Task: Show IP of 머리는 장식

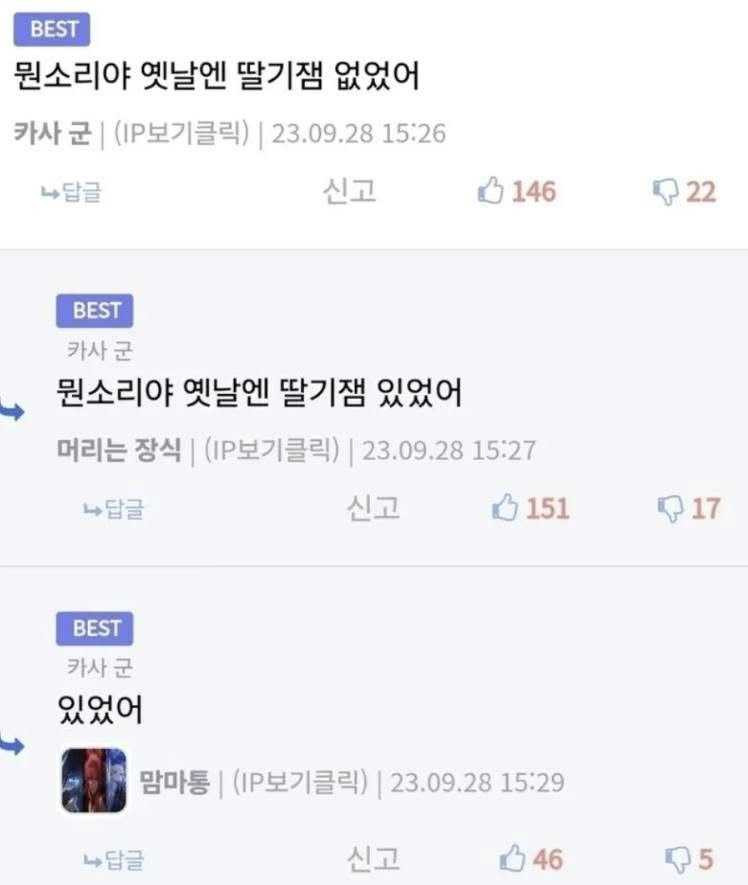Action: [272, 450]
